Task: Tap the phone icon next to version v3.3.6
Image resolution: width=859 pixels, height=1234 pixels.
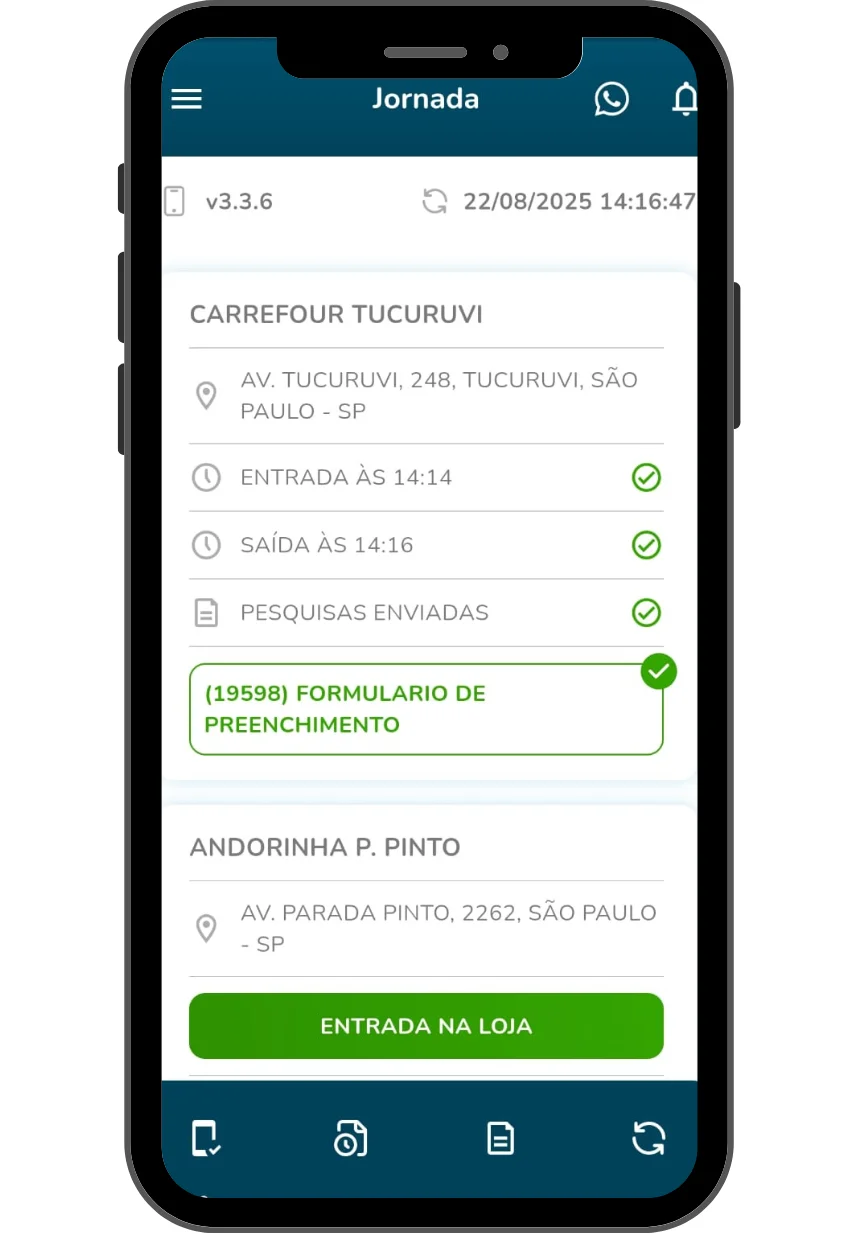Action: pos(174,200)
